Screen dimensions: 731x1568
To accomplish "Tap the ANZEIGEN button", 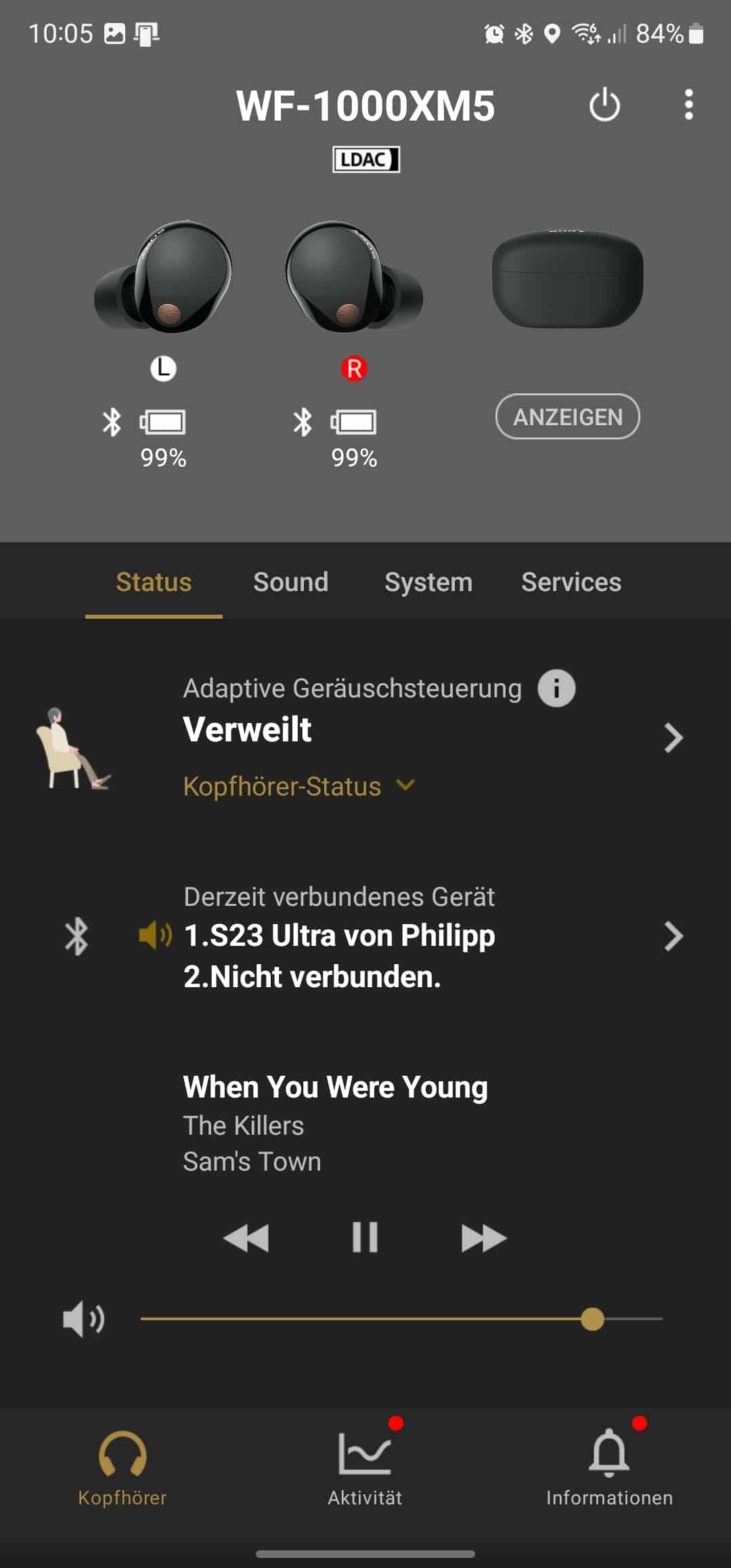I will tap(567, 416).
